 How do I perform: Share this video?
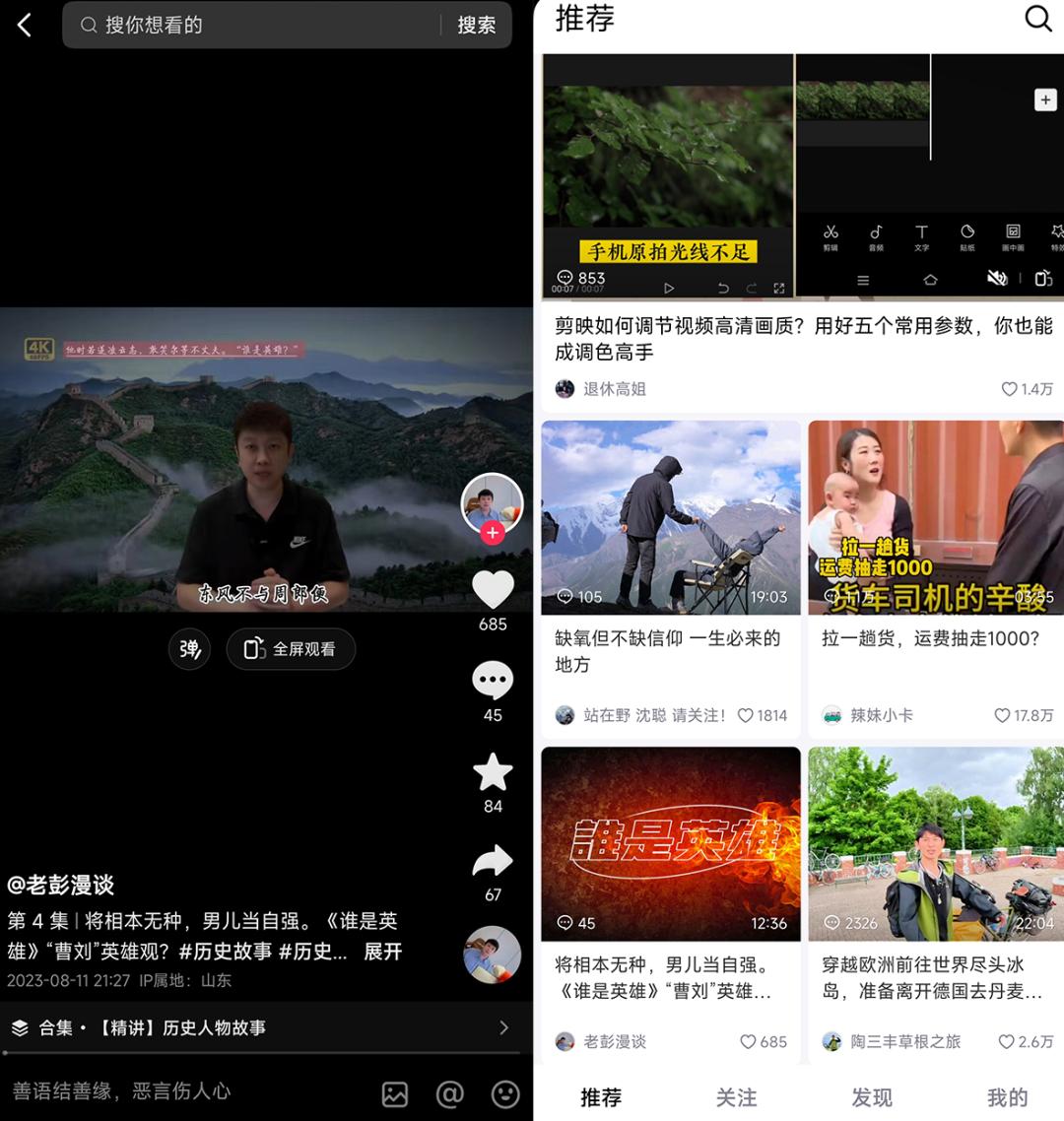coord(493,862)
